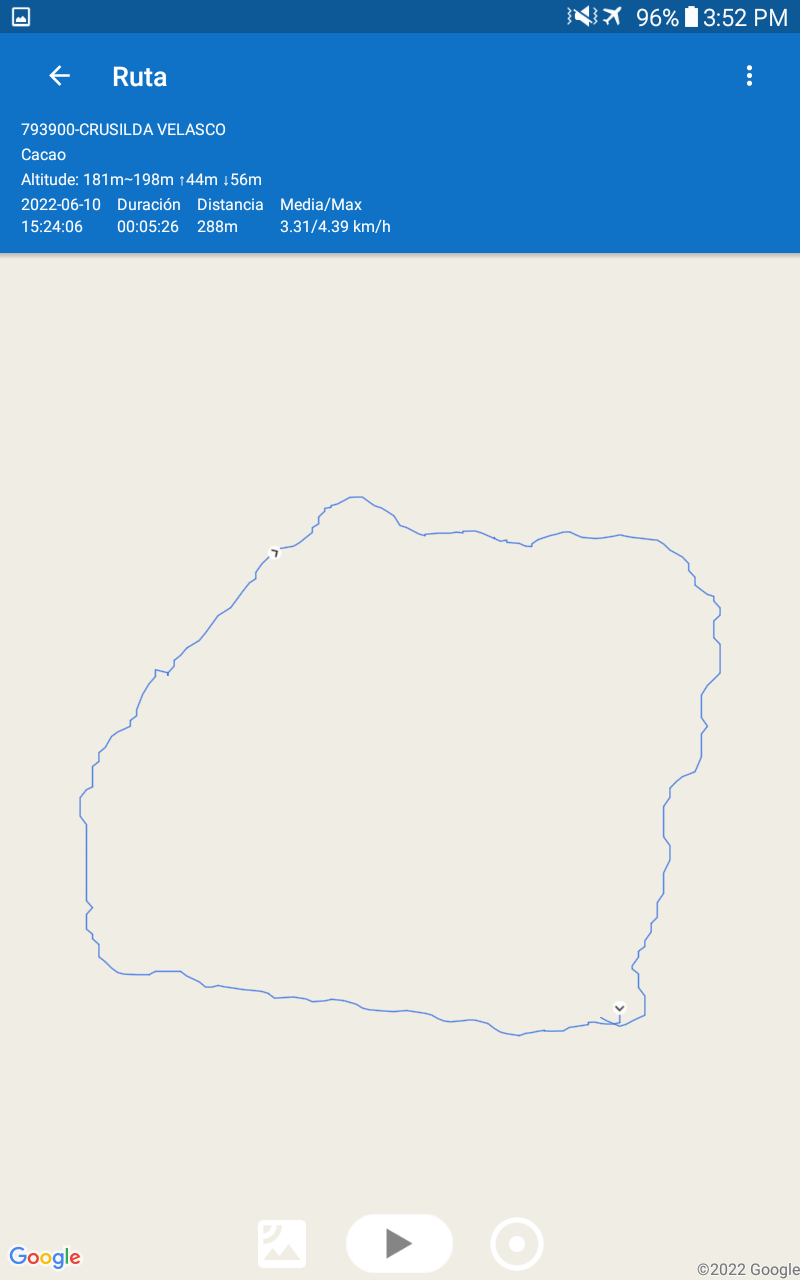Tap the circular recenter track button
Screen dimensions: 800x1280
tap(517, 1244)
